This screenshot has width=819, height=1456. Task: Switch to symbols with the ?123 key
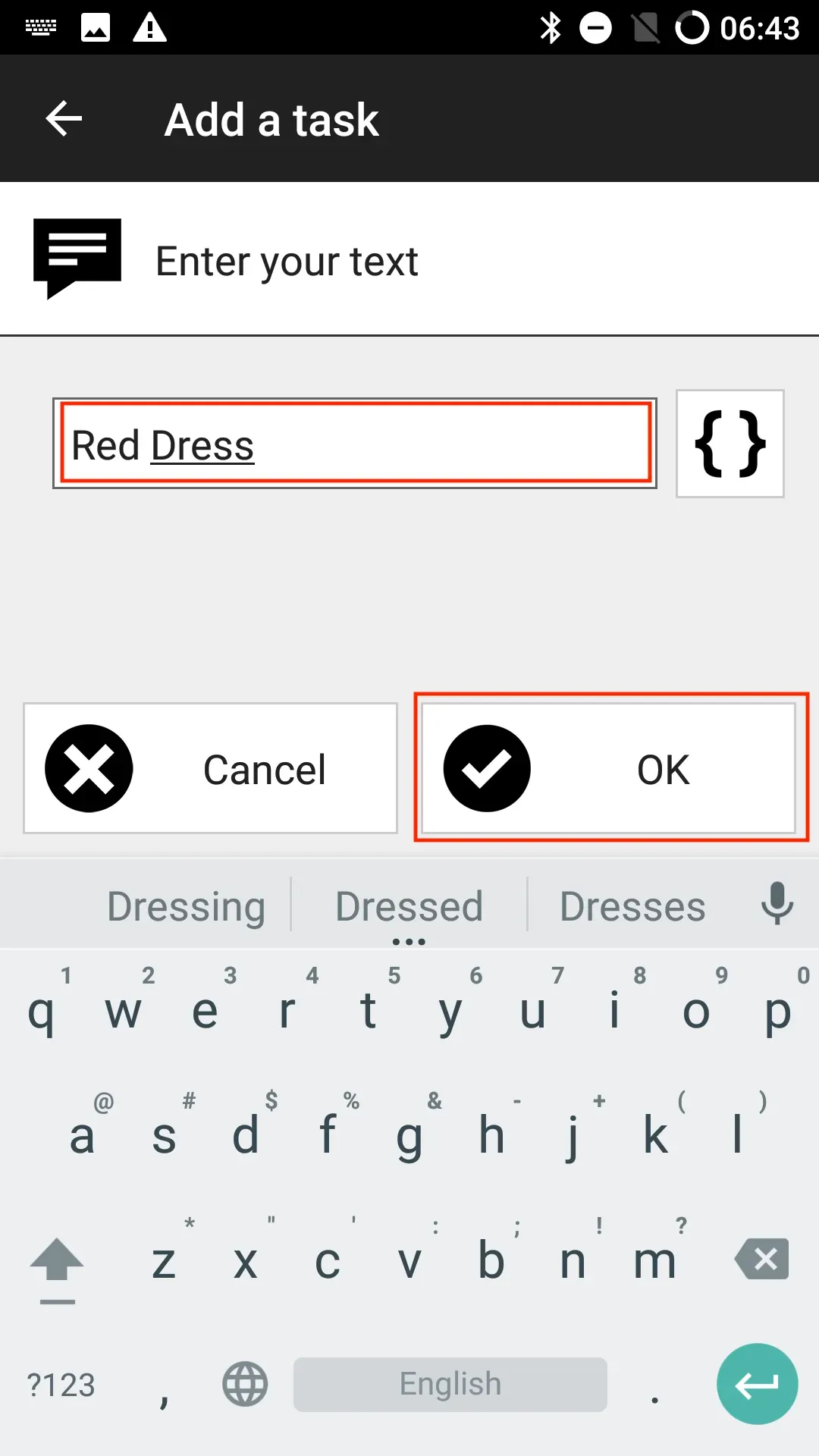(x=61, y=1384)
